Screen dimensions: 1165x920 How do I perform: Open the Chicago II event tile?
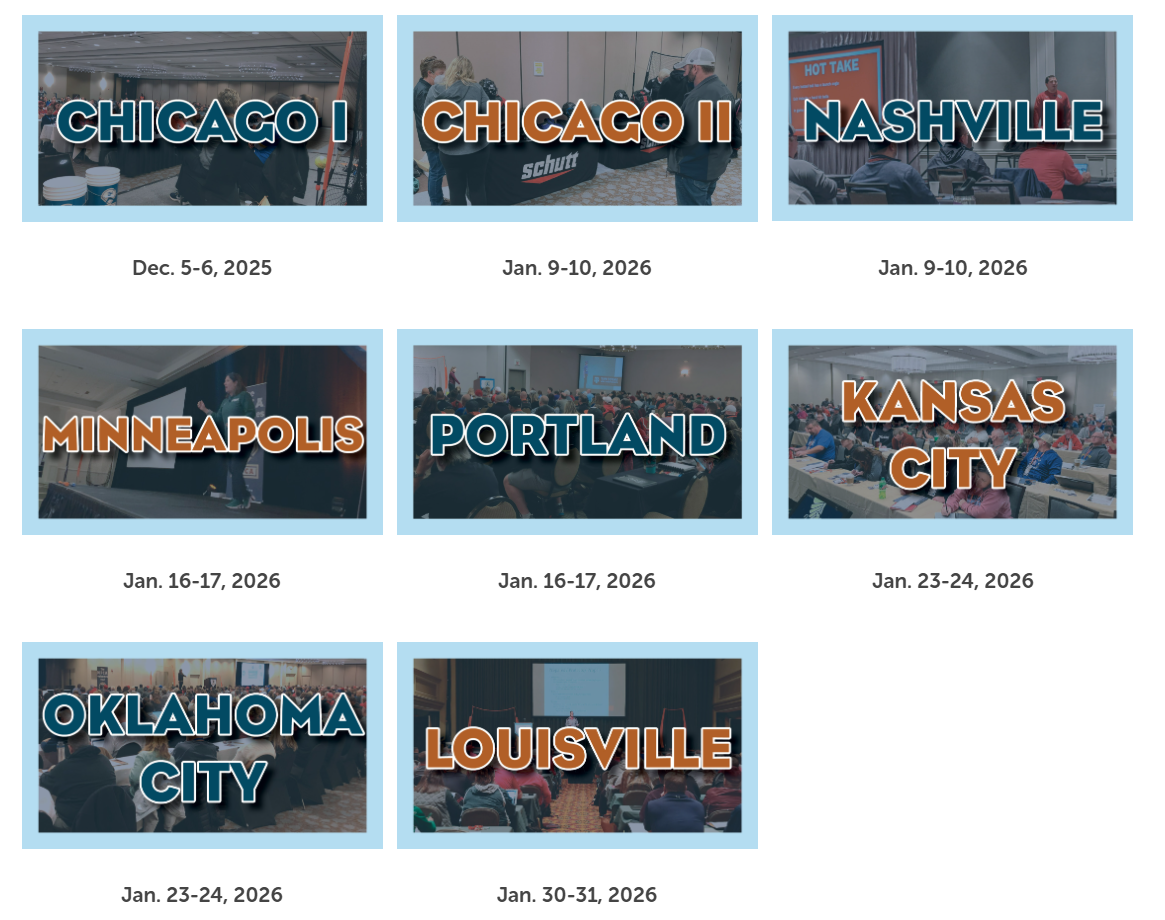[x=577, y=118]
